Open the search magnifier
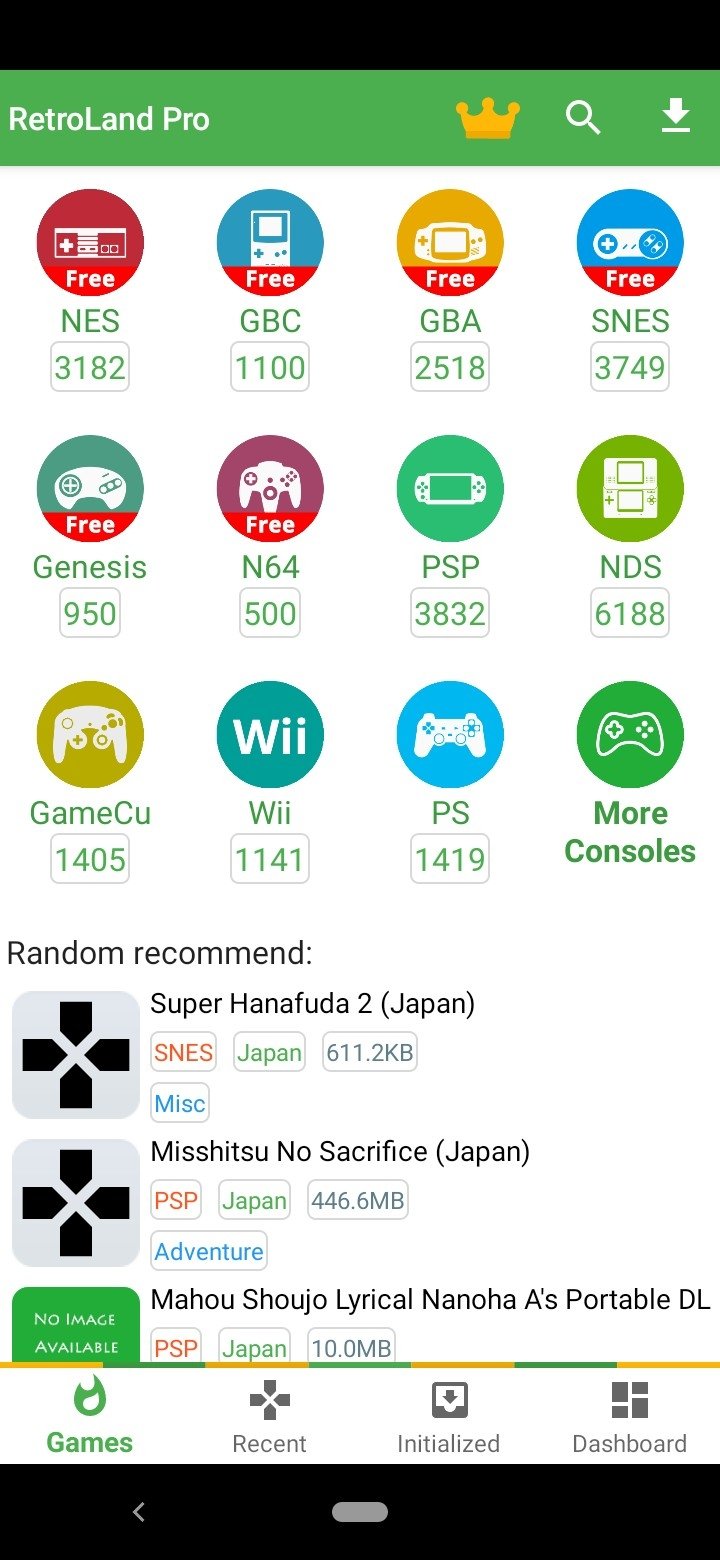Image resolution: width=720 pixels, height=1560 pixels. click(583, 118)
